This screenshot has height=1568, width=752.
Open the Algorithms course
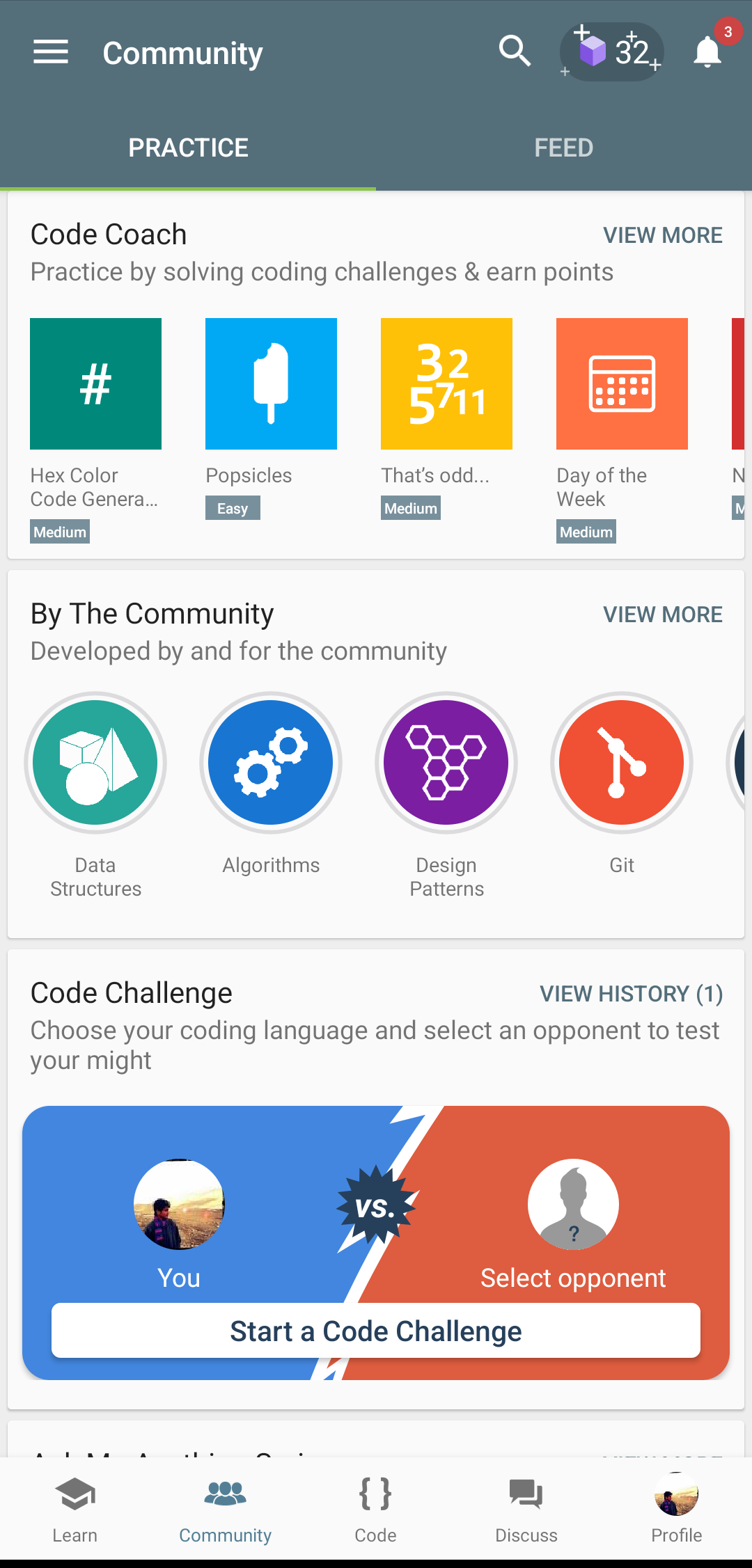(271, 763)
